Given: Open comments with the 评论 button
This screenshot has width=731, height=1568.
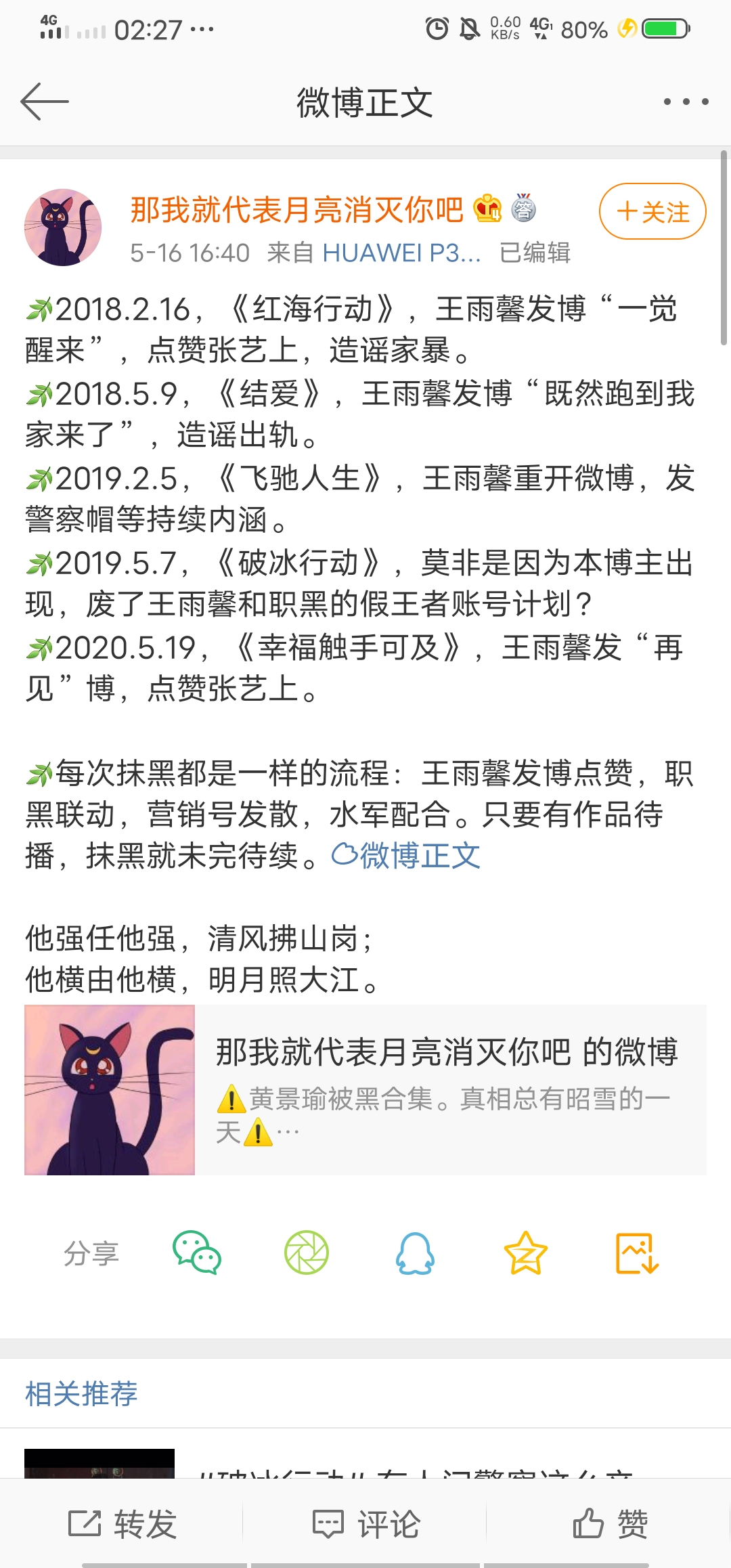Looking at the screenshot, I should [x=365, y=1524].
